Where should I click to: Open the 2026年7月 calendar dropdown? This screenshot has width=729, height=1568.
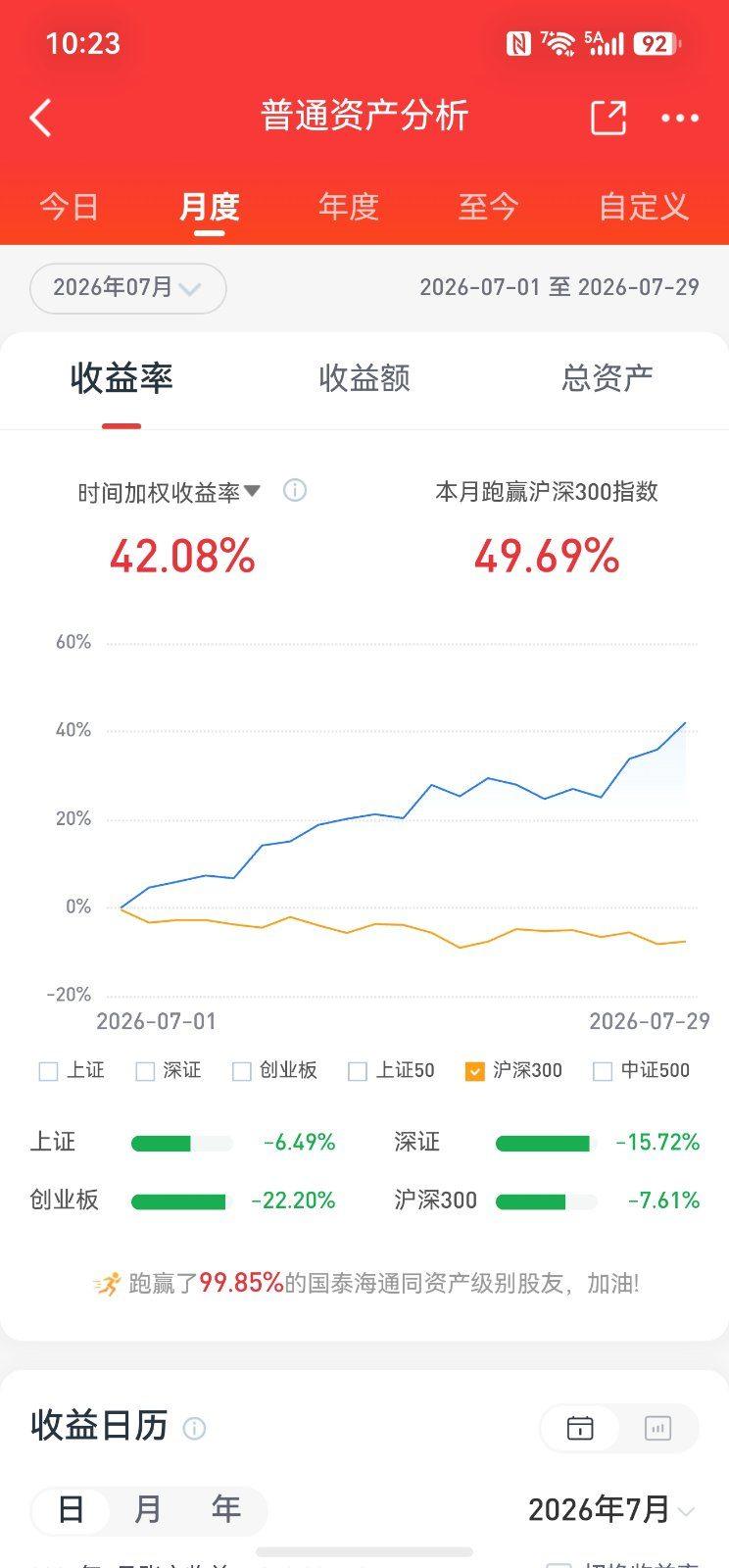(611, 1510)
